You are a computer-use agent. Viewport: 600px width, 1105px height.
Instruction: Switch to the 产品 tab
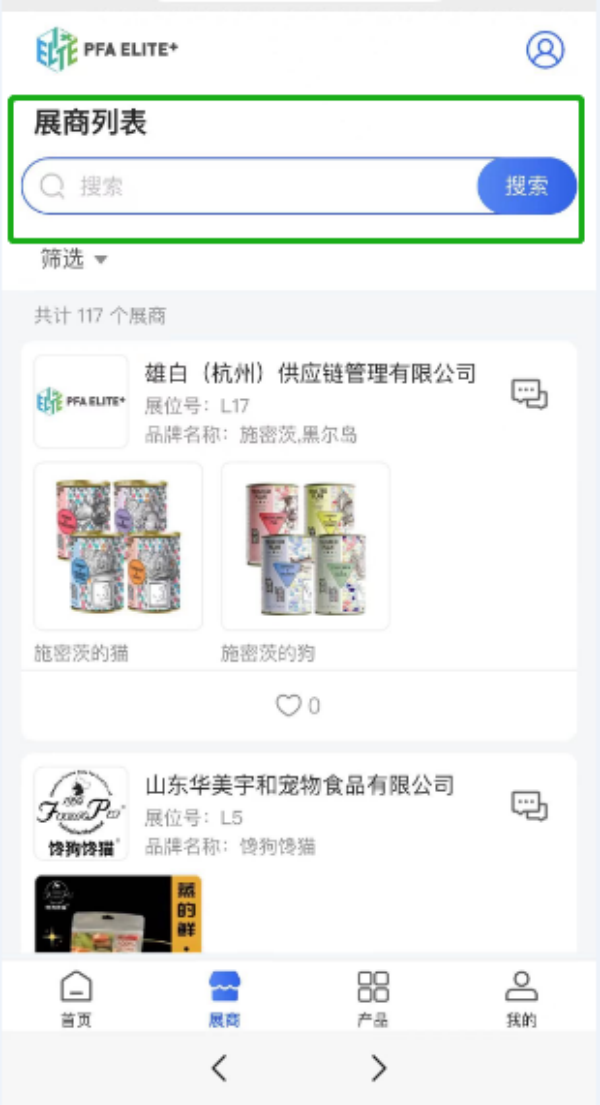373,997
